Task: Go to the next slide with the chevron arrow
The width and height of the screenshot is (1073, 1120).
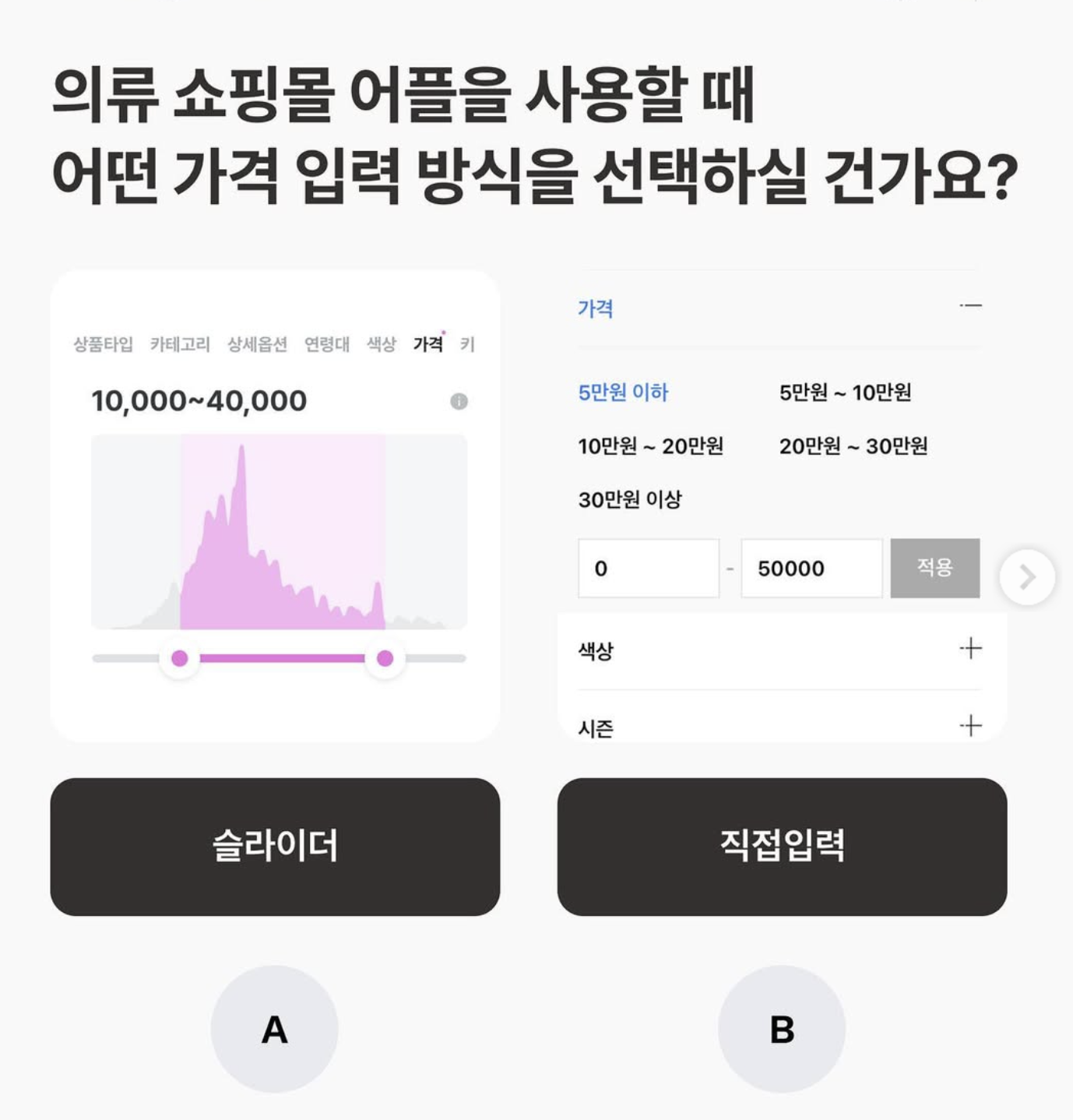Action: click(x=1027, y=577)
